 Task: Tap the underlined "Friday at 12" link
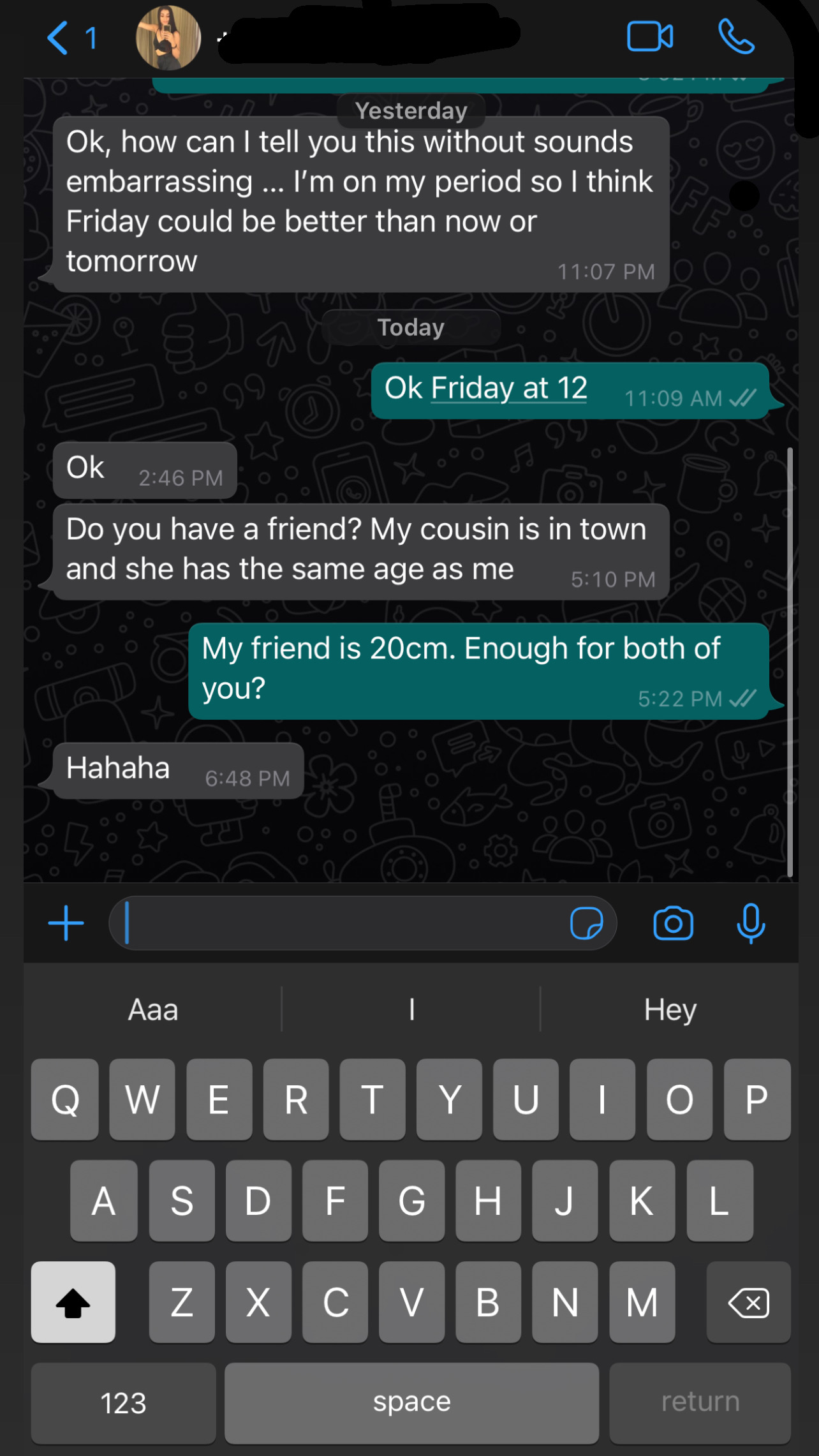pyautogui.click(x=509, y=388)
